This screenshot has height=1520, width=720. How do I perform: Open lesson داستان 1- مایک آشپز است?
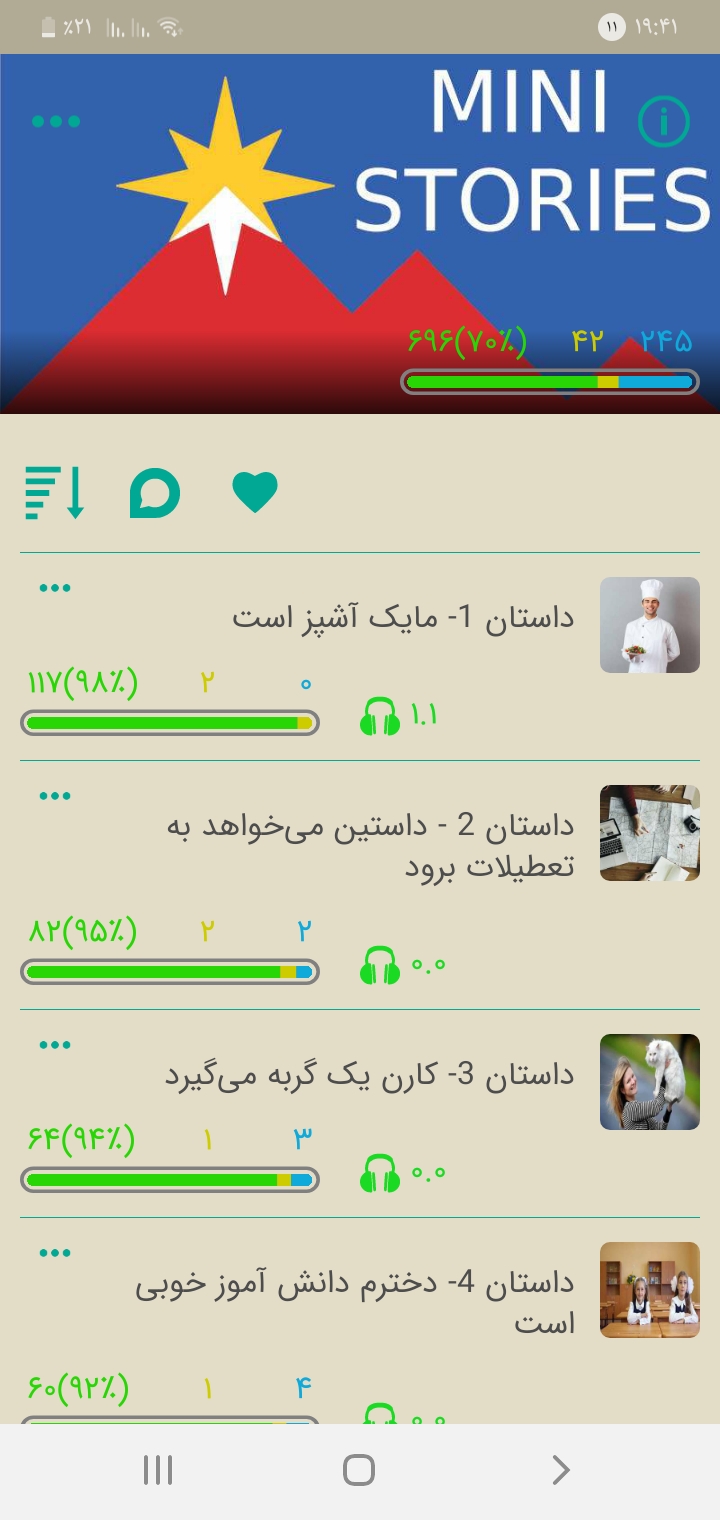coord(403,618)
